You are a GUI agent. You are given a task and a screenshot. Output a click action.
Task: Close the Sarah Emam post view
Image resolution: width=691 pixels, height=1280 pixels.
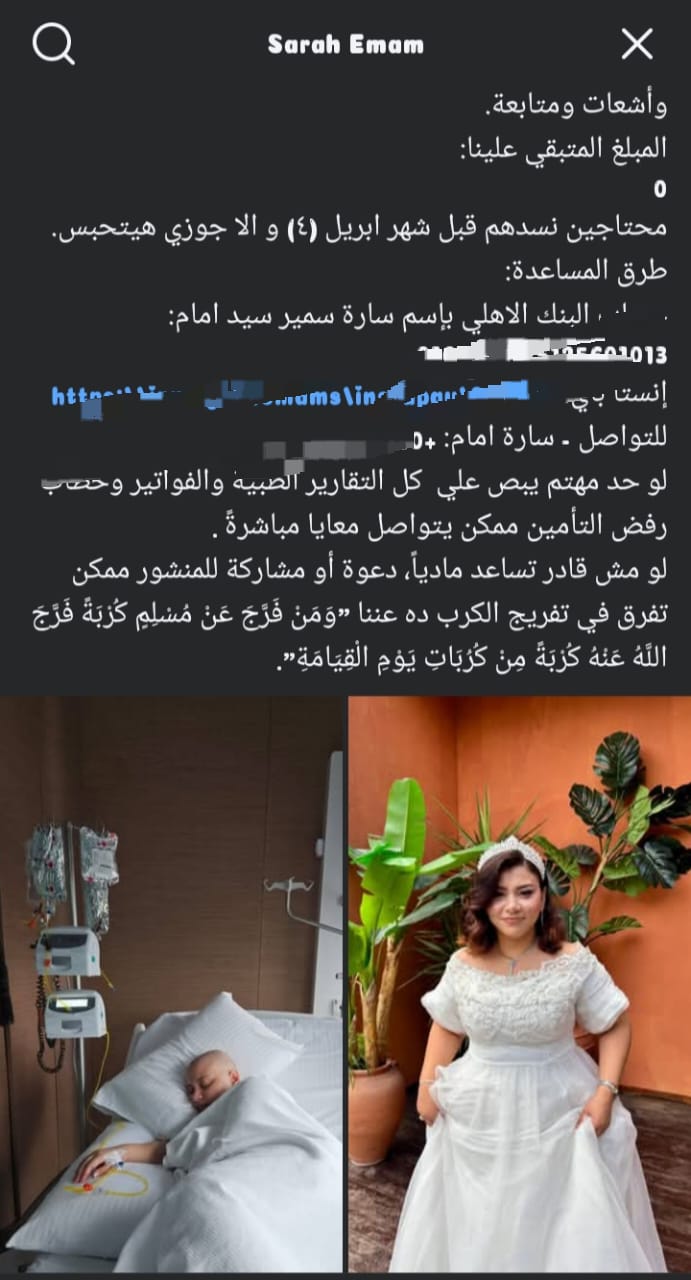click(637, 45)
